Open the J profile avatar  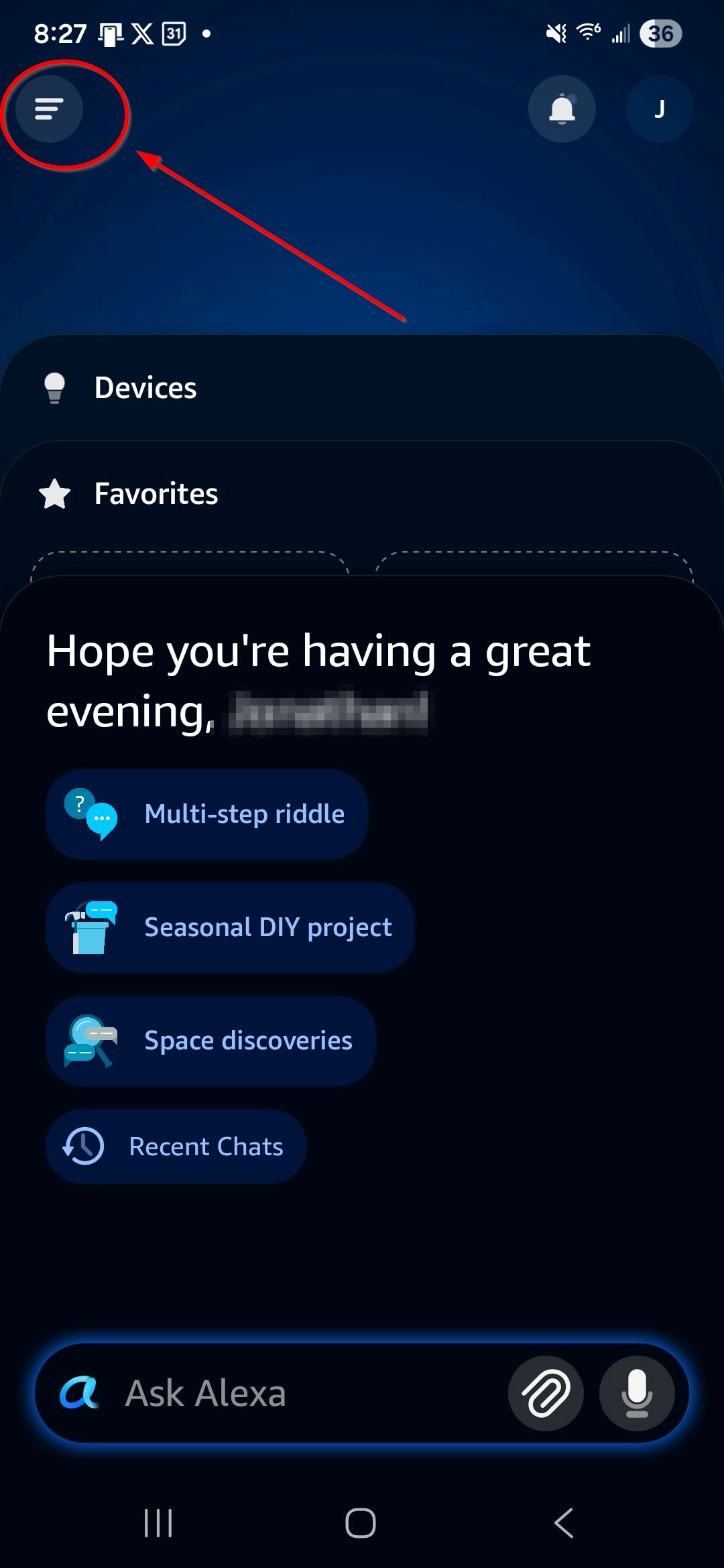[x=660, y=109]
